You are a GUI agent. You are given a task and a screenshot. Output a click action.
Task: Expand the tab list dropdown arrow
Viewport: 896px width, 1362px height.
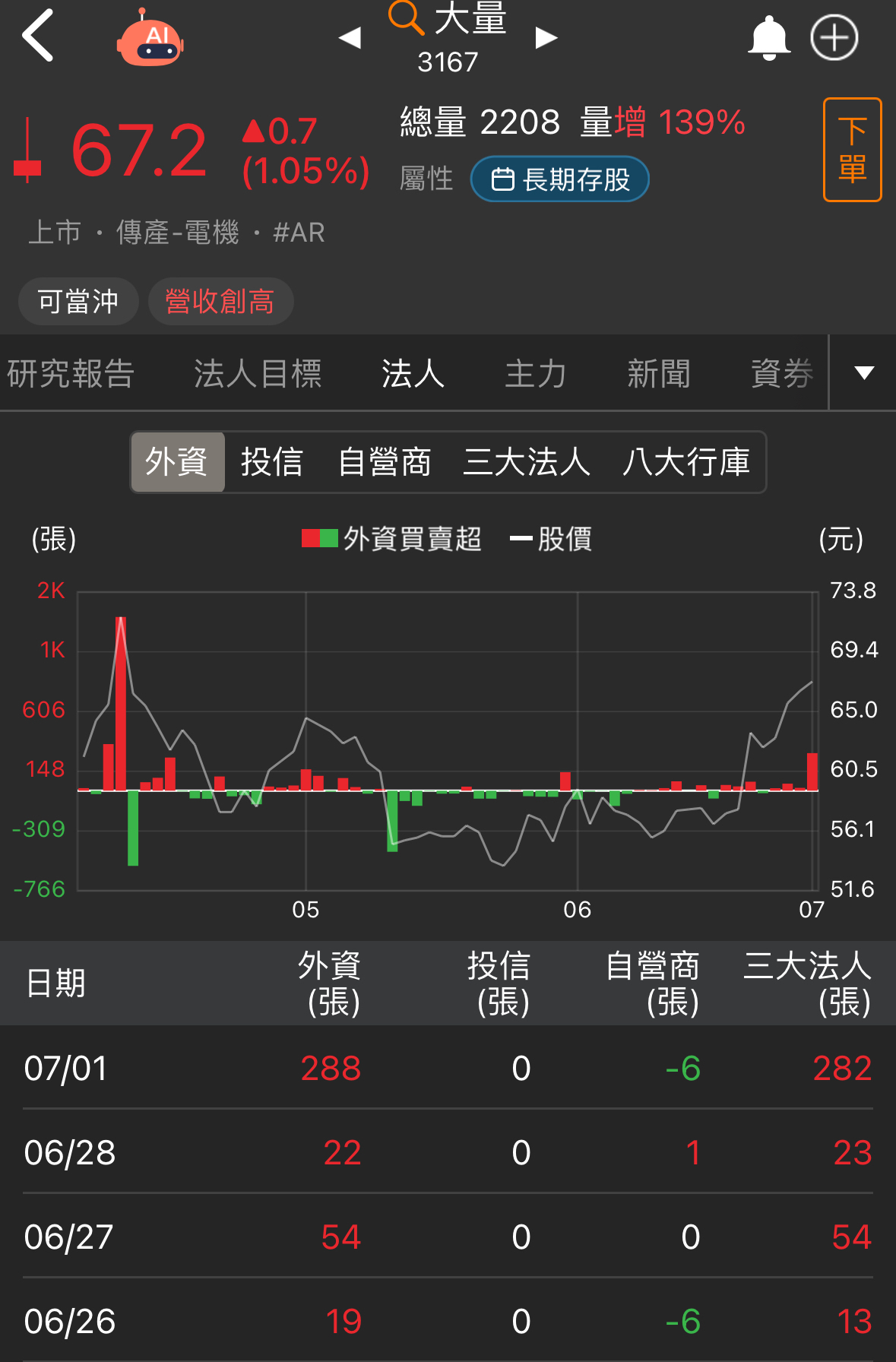pos(863,373)
